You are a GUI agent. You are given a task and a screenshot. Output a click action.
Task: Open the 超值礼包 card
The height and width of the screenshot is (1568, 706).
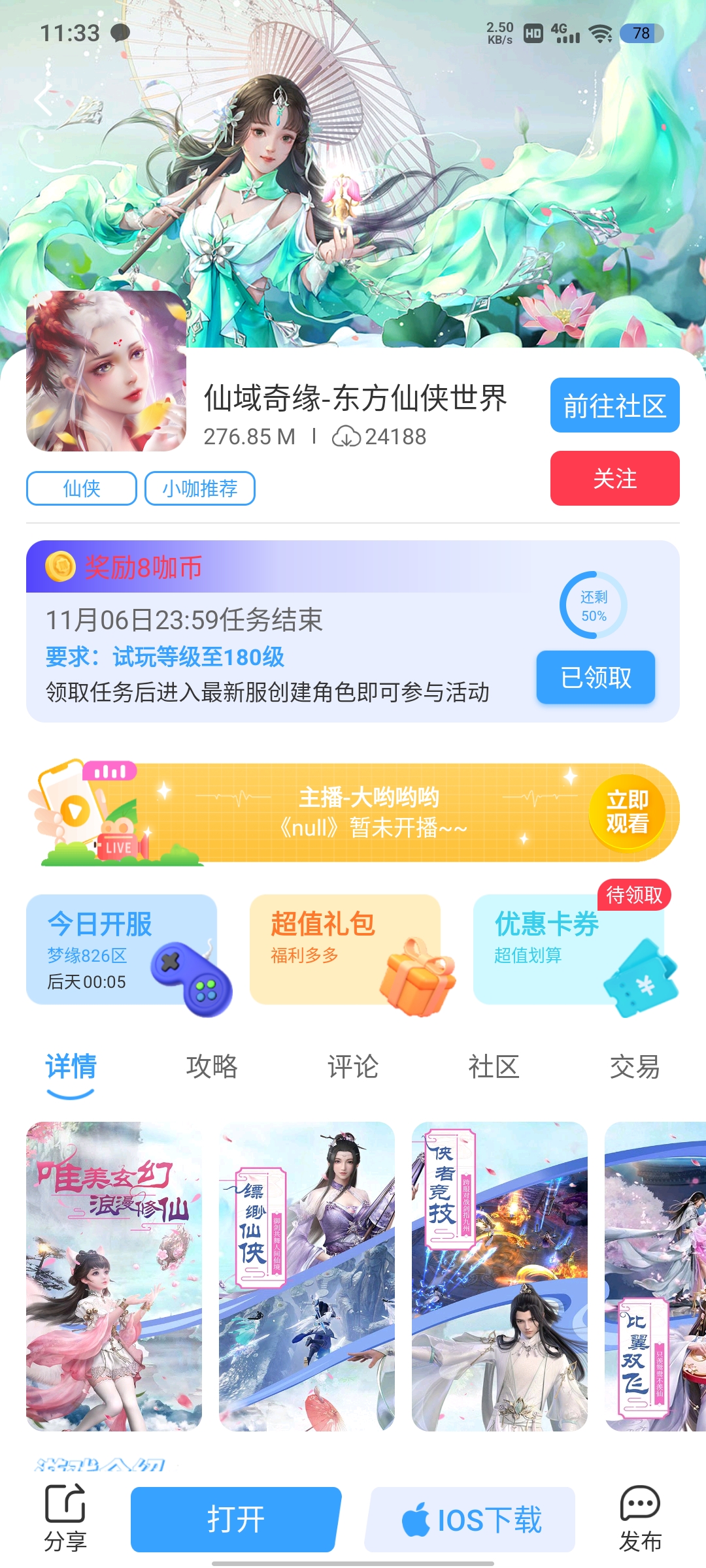(345, 949)
